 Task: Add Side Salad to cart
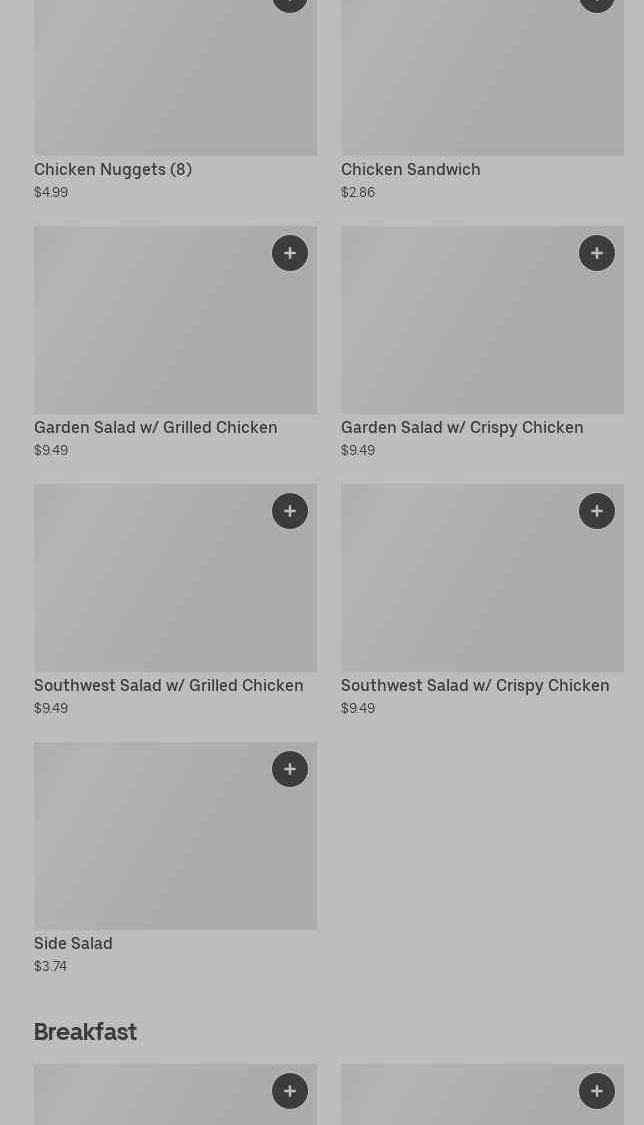290,769
